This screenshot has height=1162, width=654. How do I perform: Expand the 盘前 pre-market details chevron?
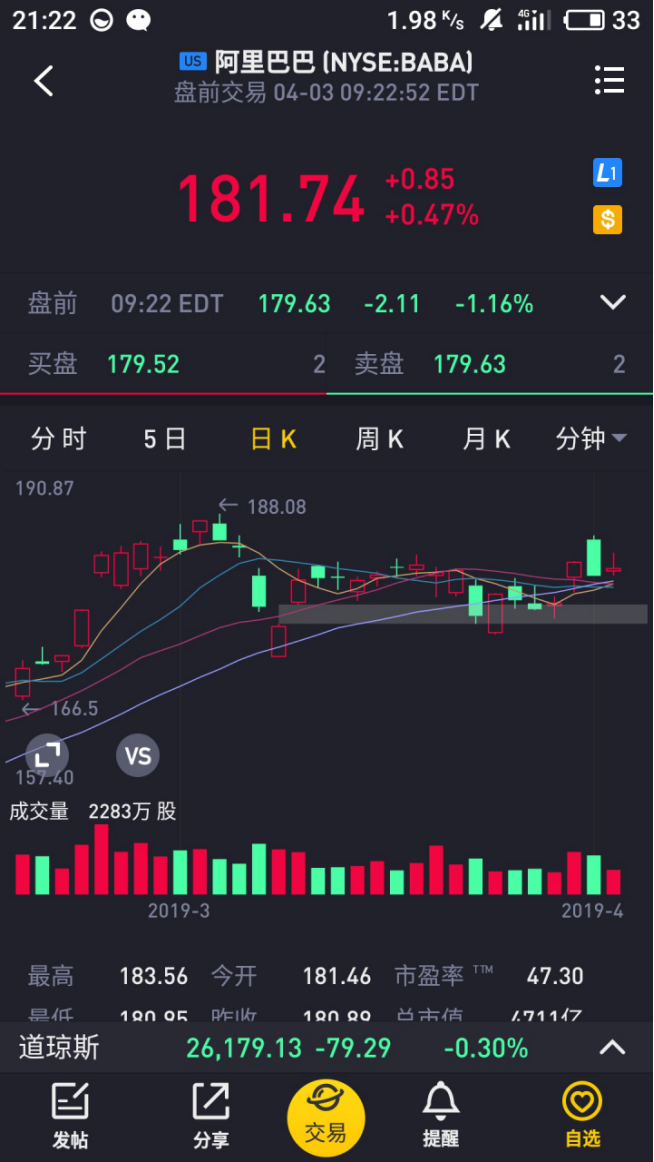coord(612,303)
